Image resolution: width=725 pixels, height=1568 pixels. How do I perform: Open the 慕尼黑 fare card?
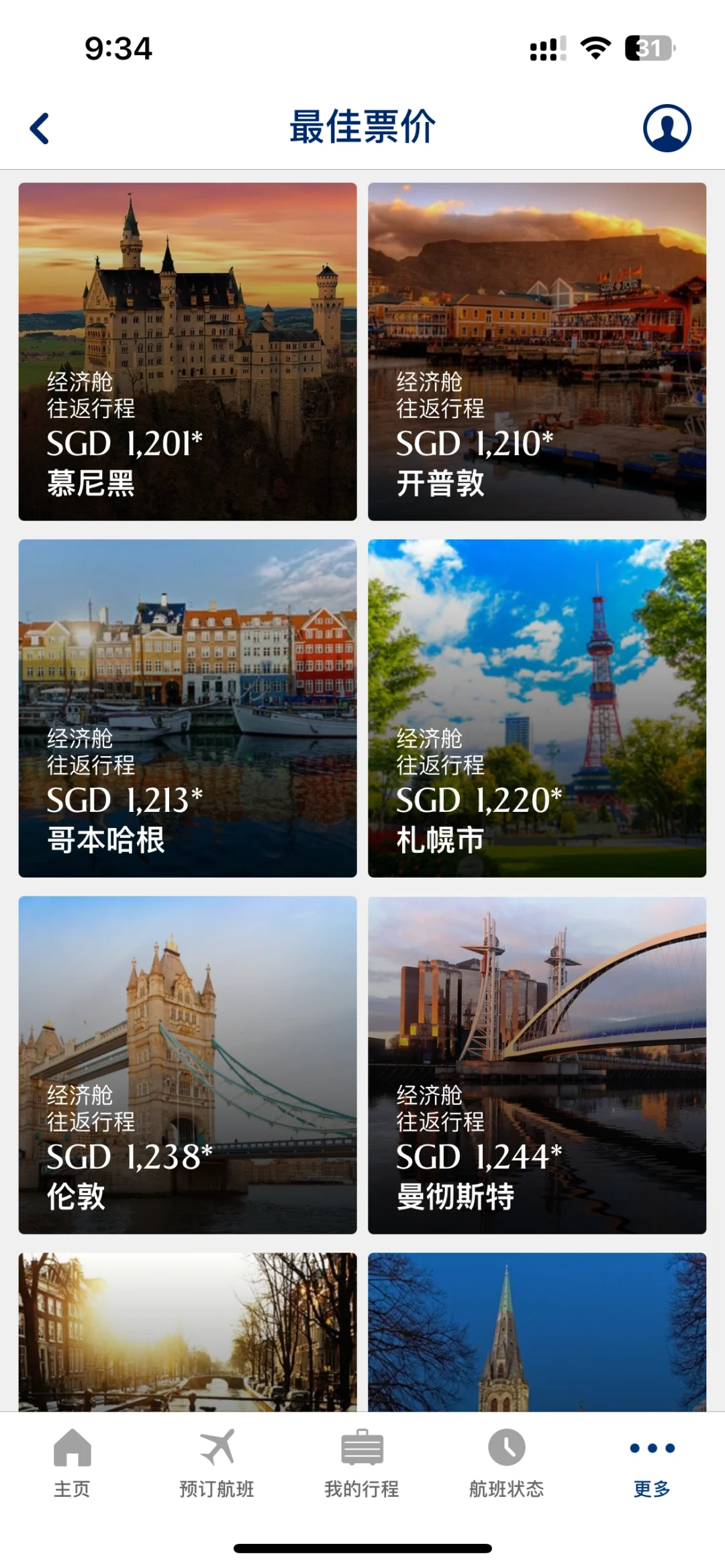tap(187, 351)
